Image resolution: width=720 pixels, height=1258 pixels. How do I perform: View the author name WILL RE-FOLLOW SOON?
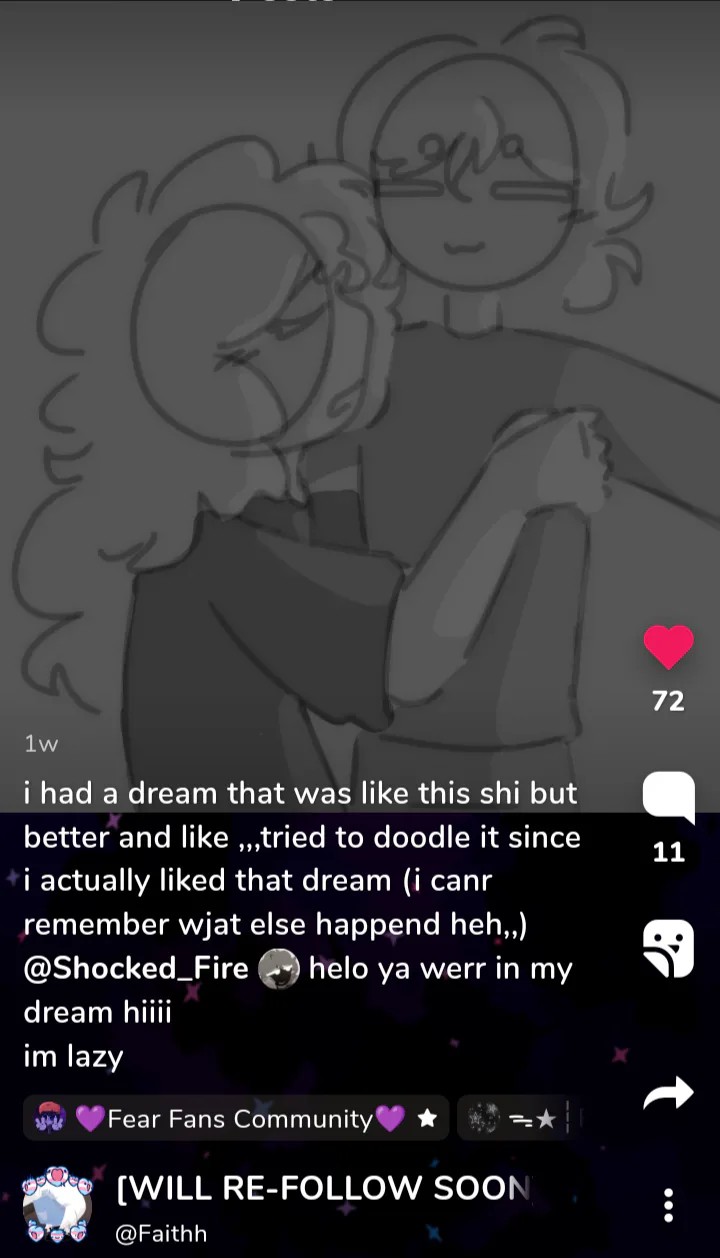325,1188
